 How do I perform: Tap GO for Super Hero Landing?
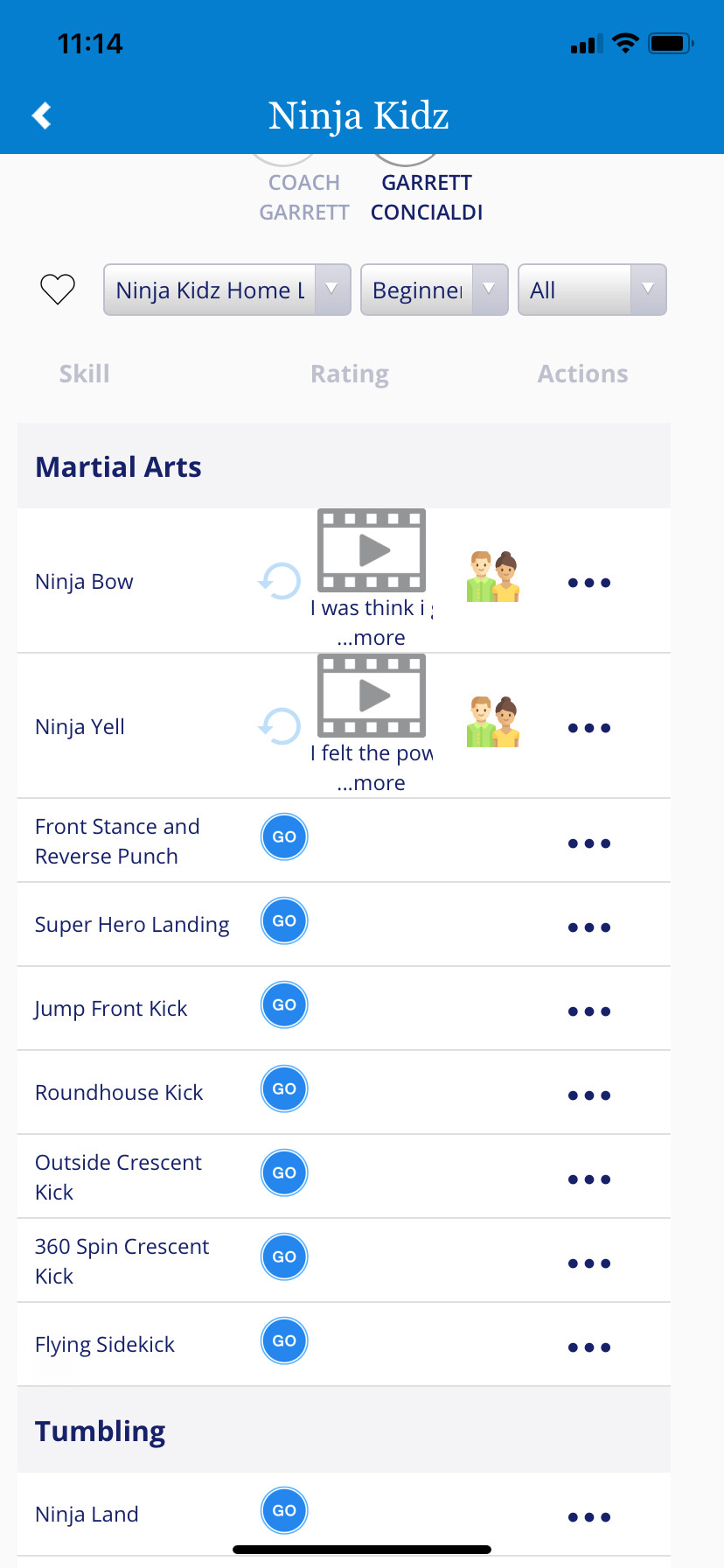coord(284,920)
